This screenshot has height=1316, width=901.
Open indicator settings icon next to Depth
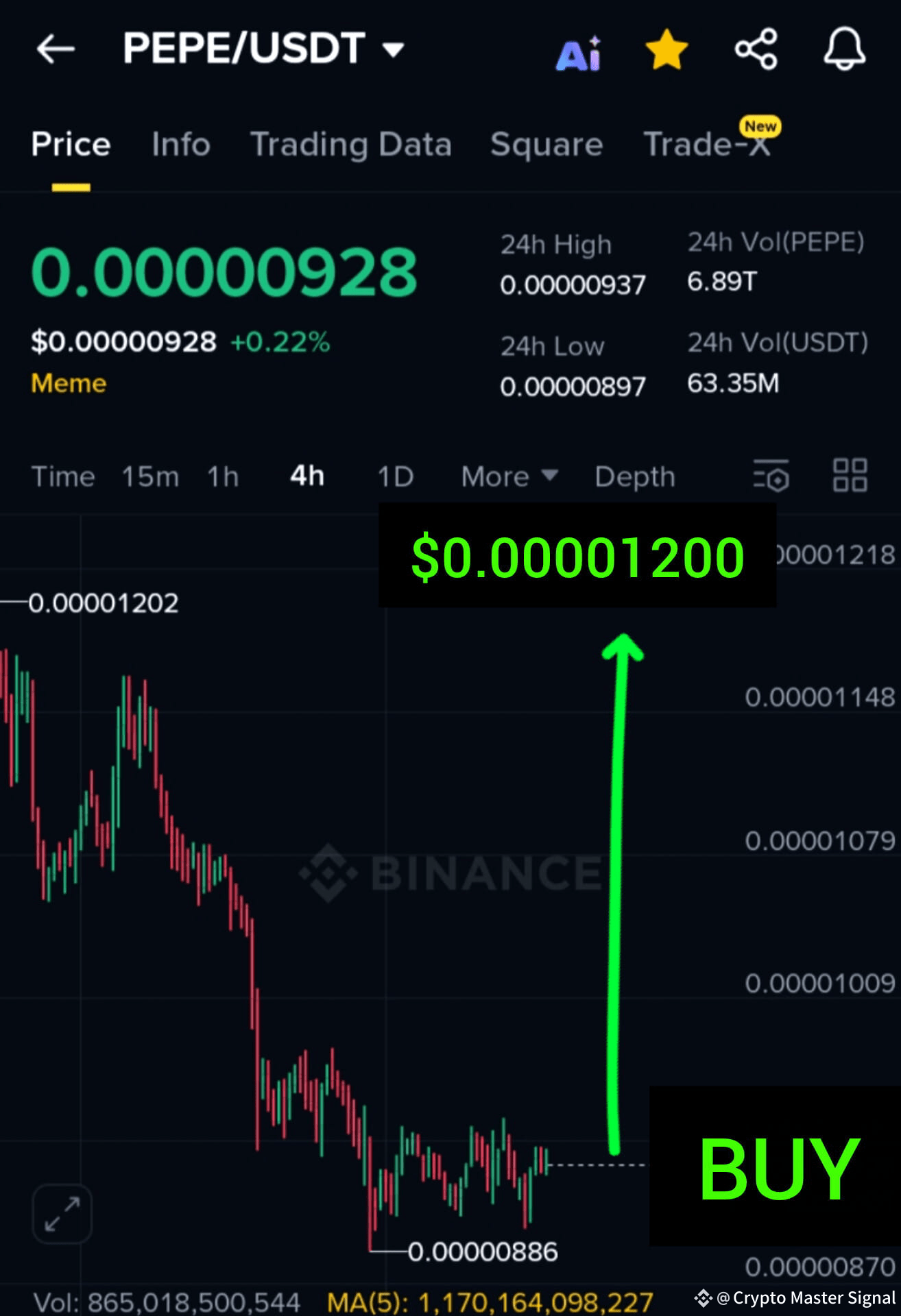pyautogui.click(x=771, y=476)
